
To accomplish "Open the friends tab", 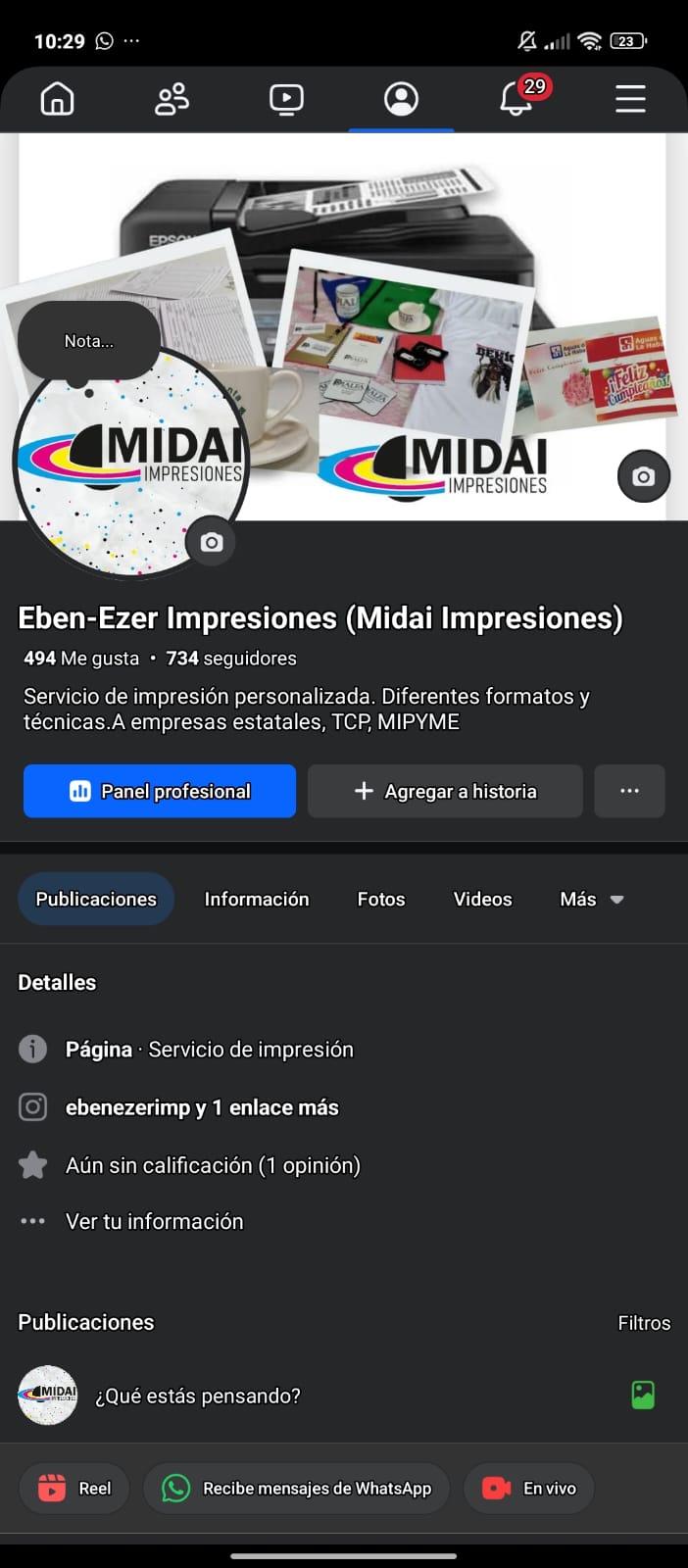I will click(172, 99).
